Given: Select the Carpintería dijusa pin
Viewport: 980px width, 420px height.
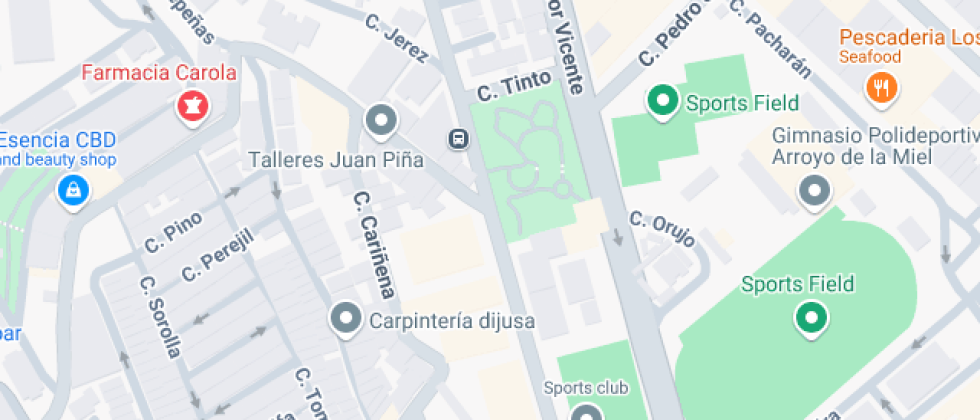Looking at the screenshot, I should [346, 319].
